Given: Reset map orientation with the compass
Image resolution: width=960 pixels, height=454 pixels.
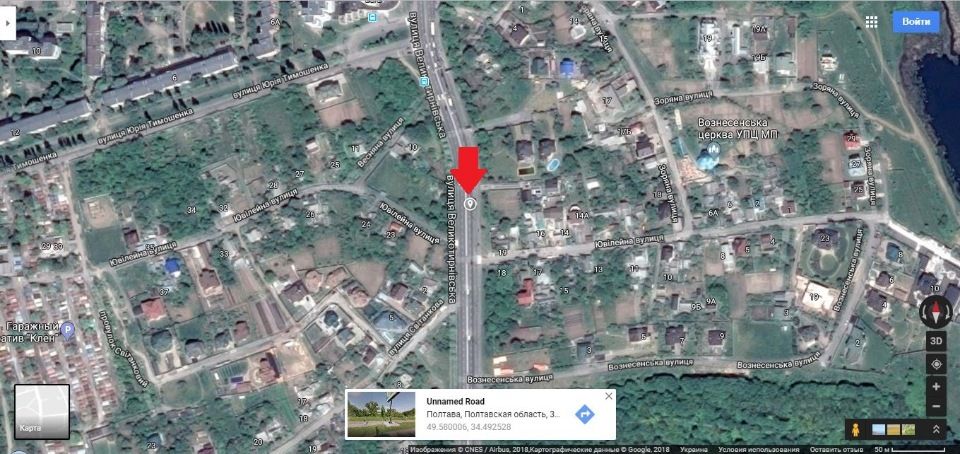Looking at the screenshot, I should pos(936,312).
